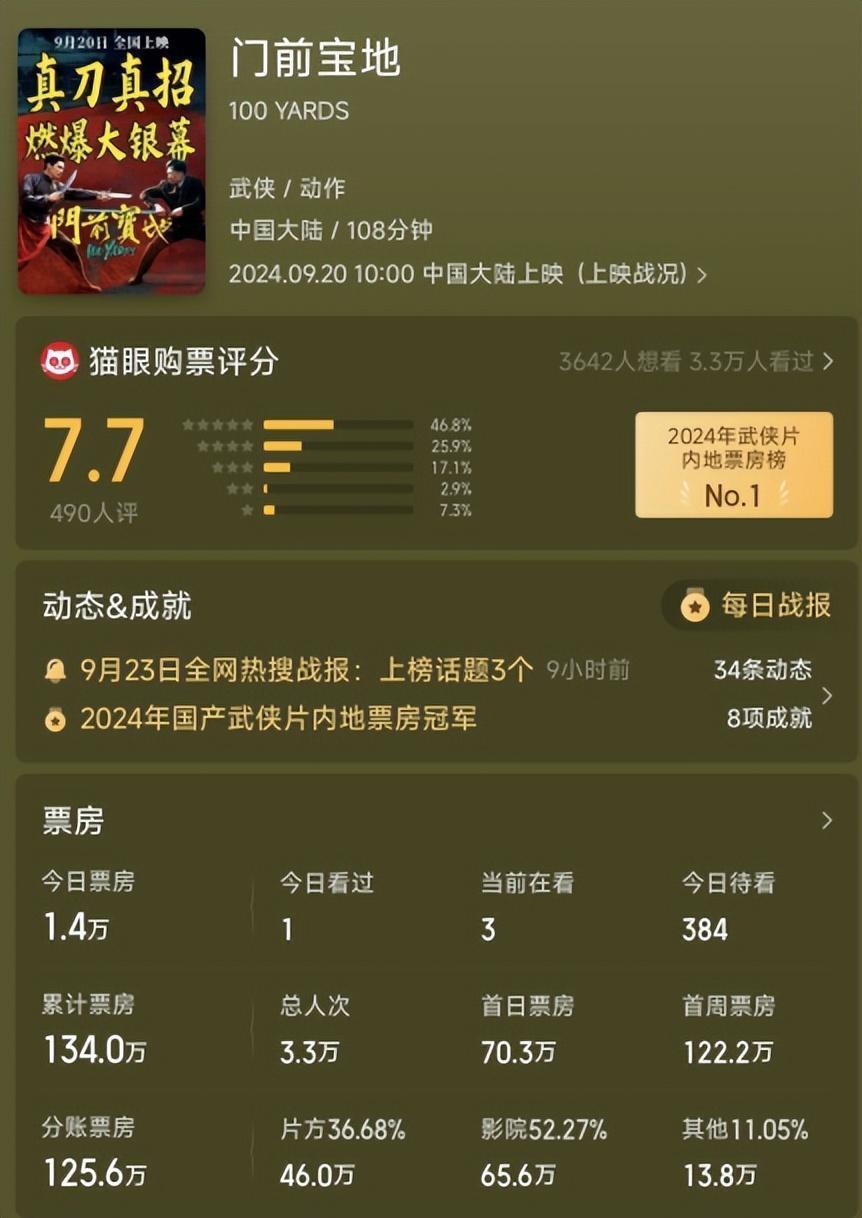Expand the 票房 box office section

click(826, 821)
